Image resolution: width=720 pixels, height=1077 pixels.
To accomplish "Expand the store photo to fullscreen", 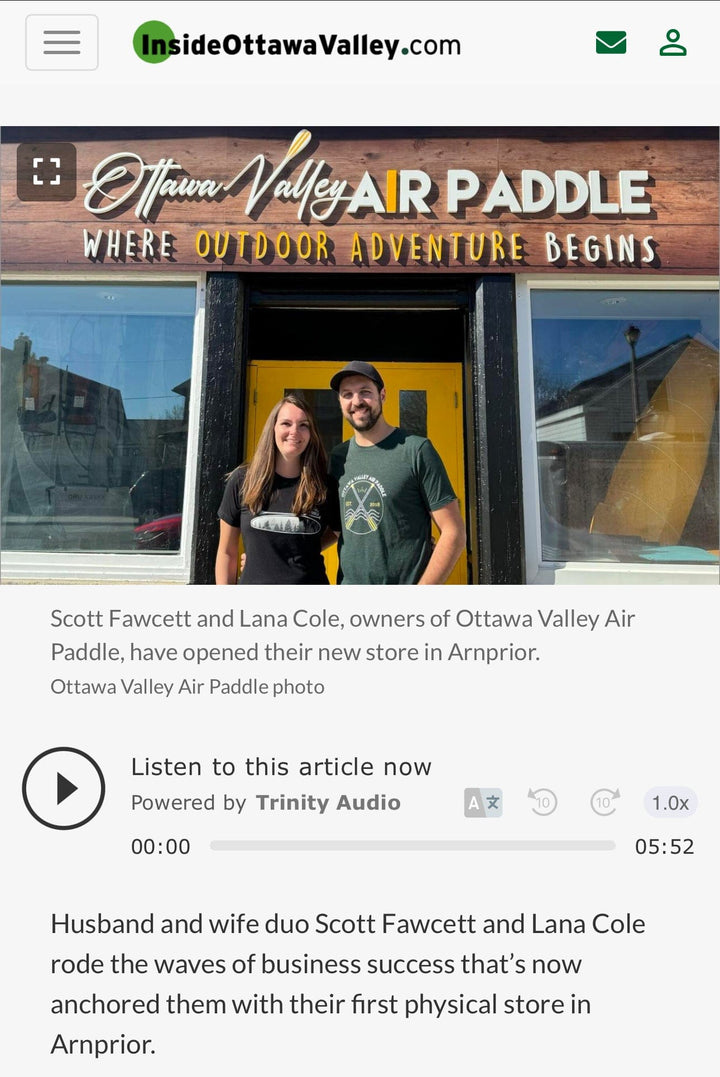I will [47, 172].
